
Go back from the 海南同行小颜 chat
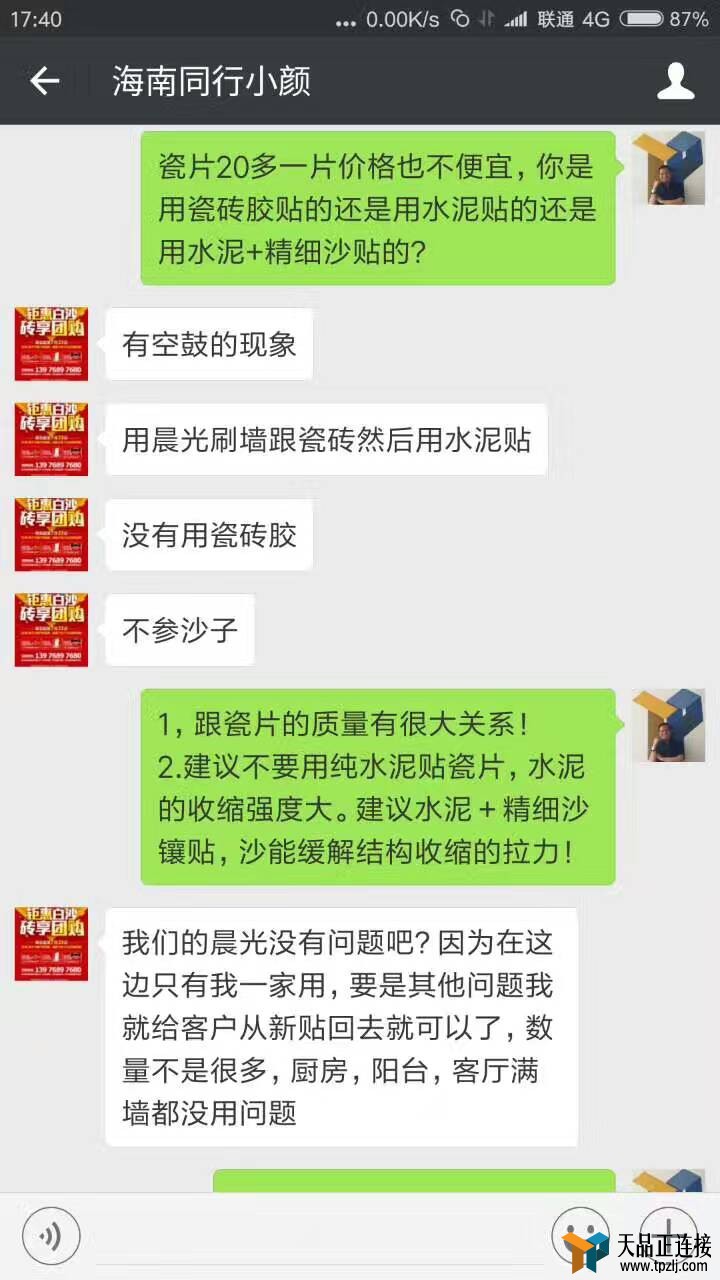click(x=45, y=81)
